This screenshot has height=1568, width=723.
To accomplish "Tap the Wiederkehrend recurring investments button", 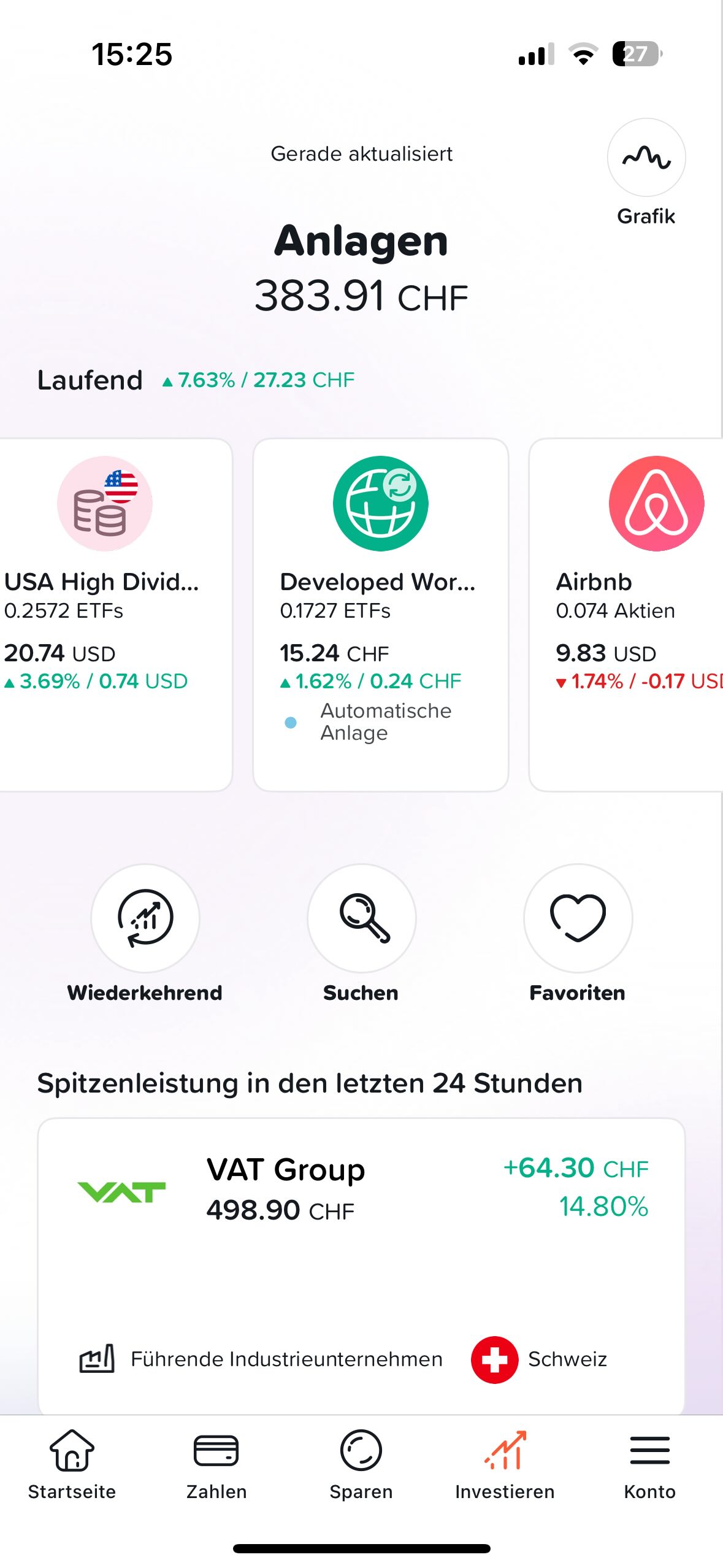I will point(145,918).
